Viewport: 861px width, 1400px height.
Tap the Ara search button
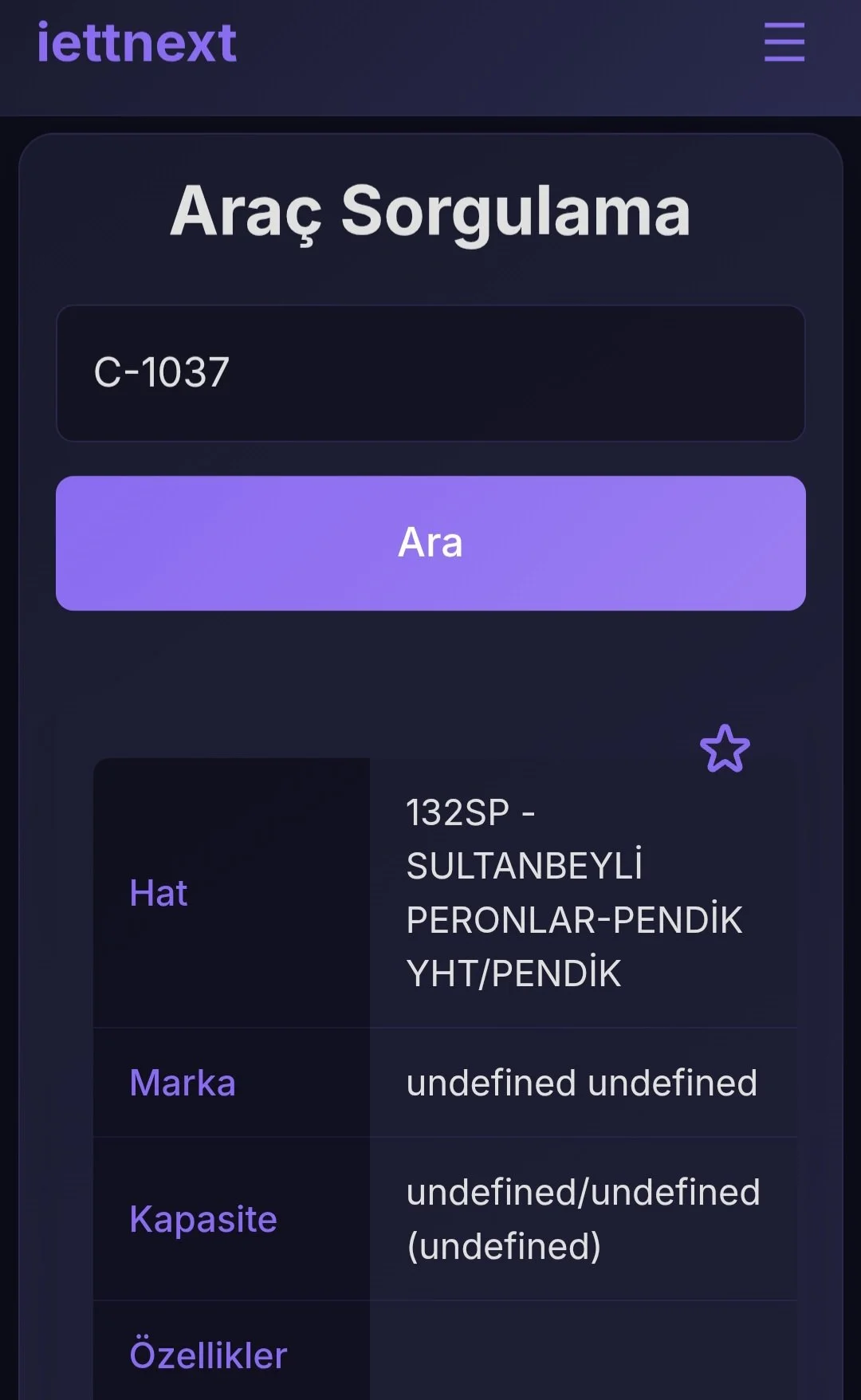[431, 543]
